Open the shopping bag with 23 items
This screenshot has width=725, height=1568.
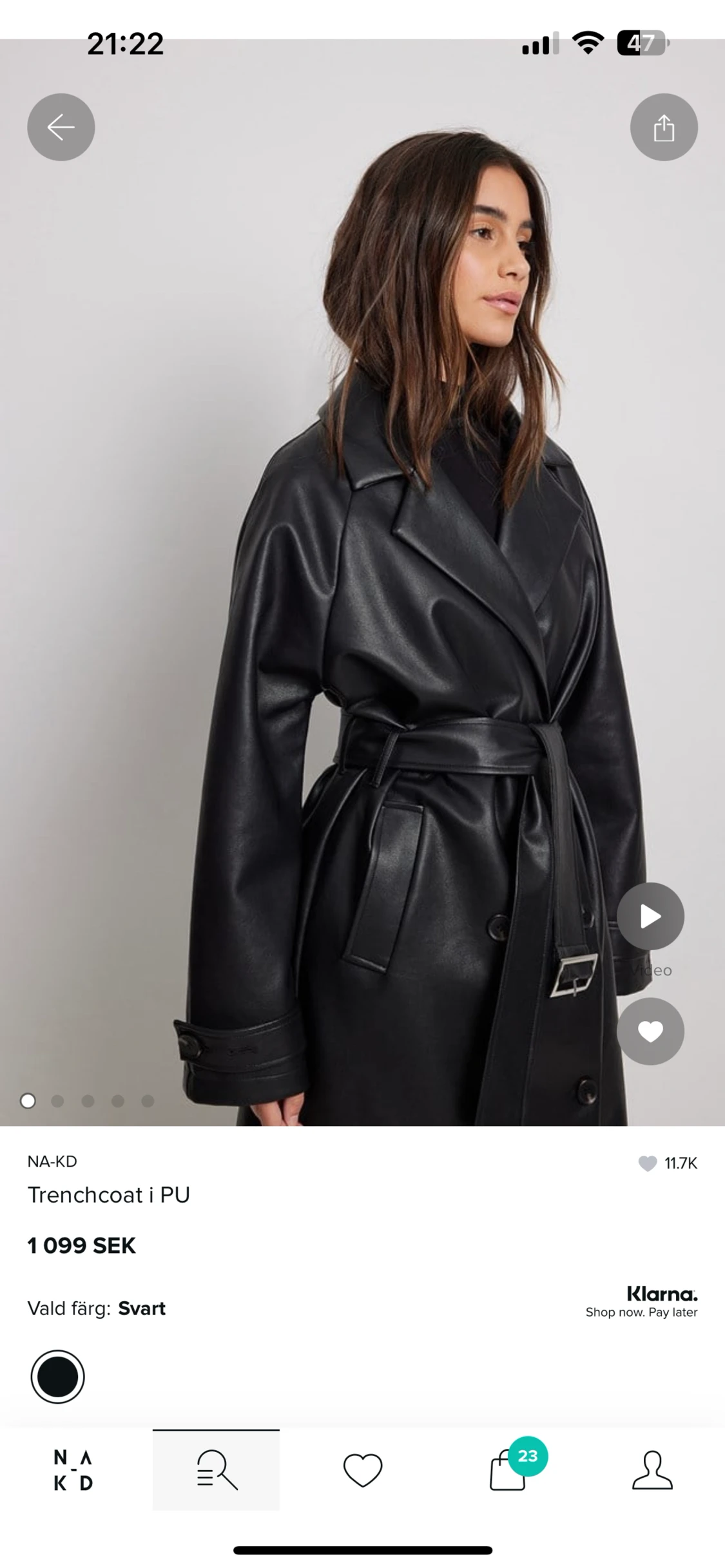click(507, 1475)
